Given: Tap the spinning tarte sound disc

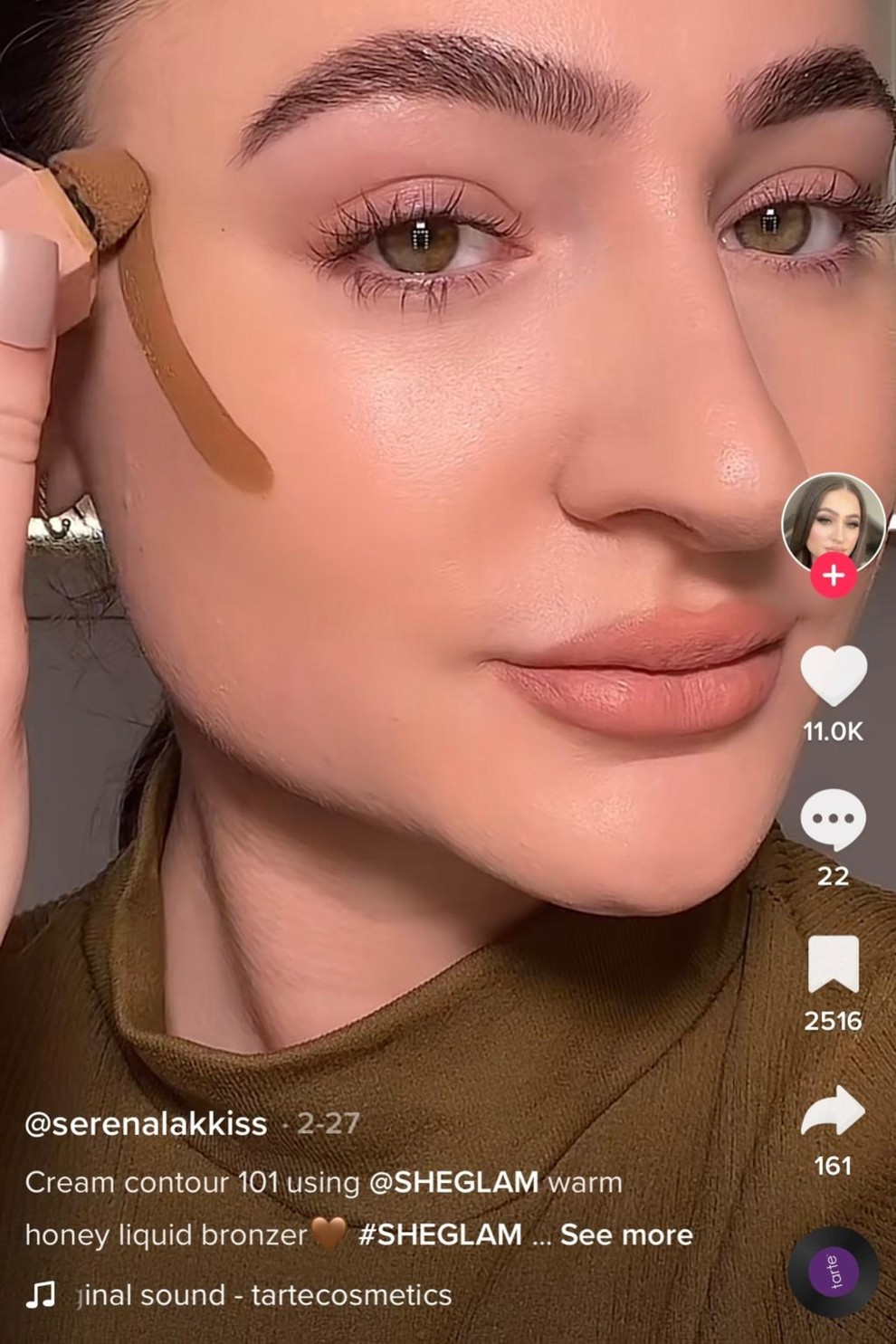Looking at the screenshot, I should [833, 1272].
